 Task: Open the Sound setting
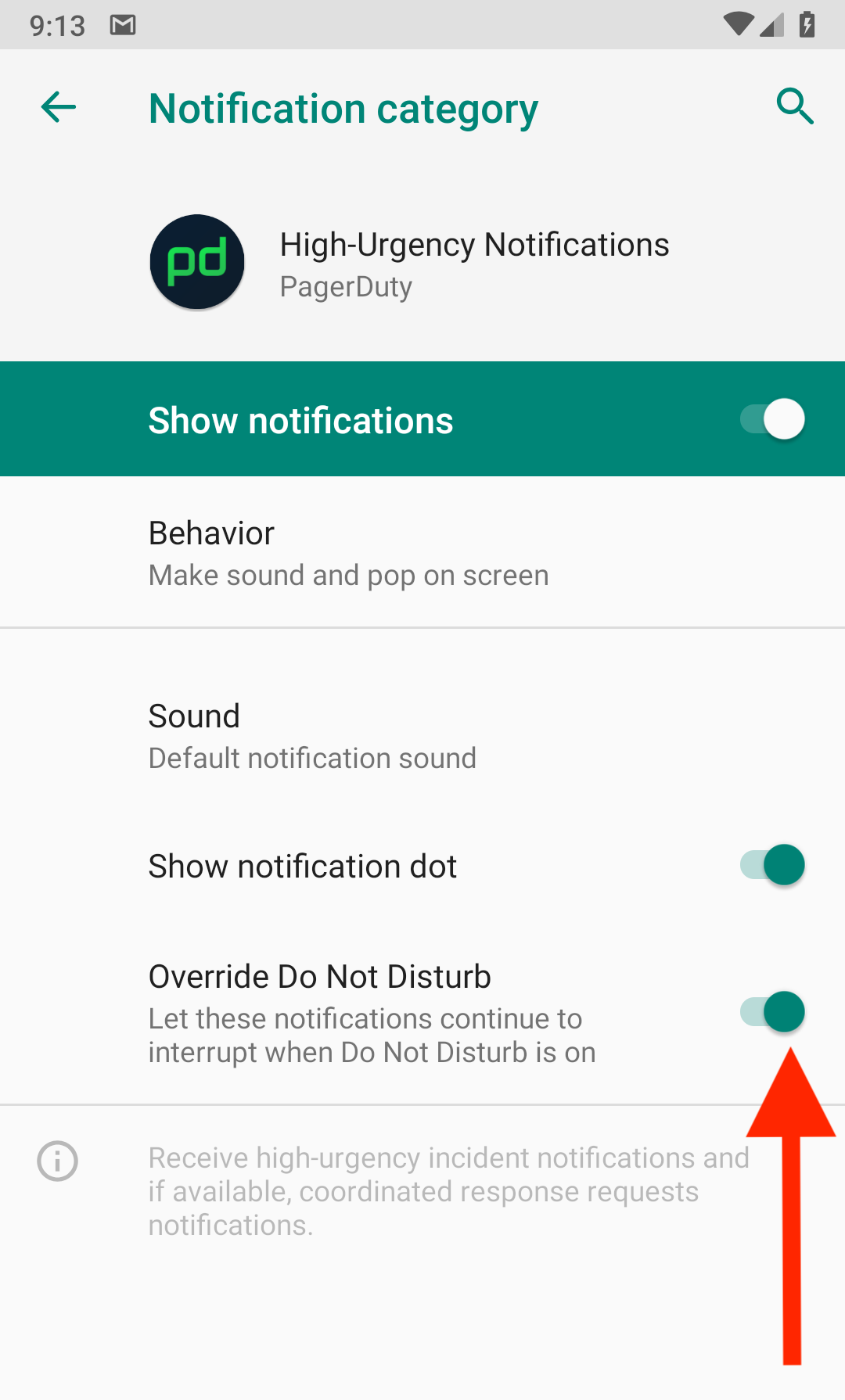312,736
